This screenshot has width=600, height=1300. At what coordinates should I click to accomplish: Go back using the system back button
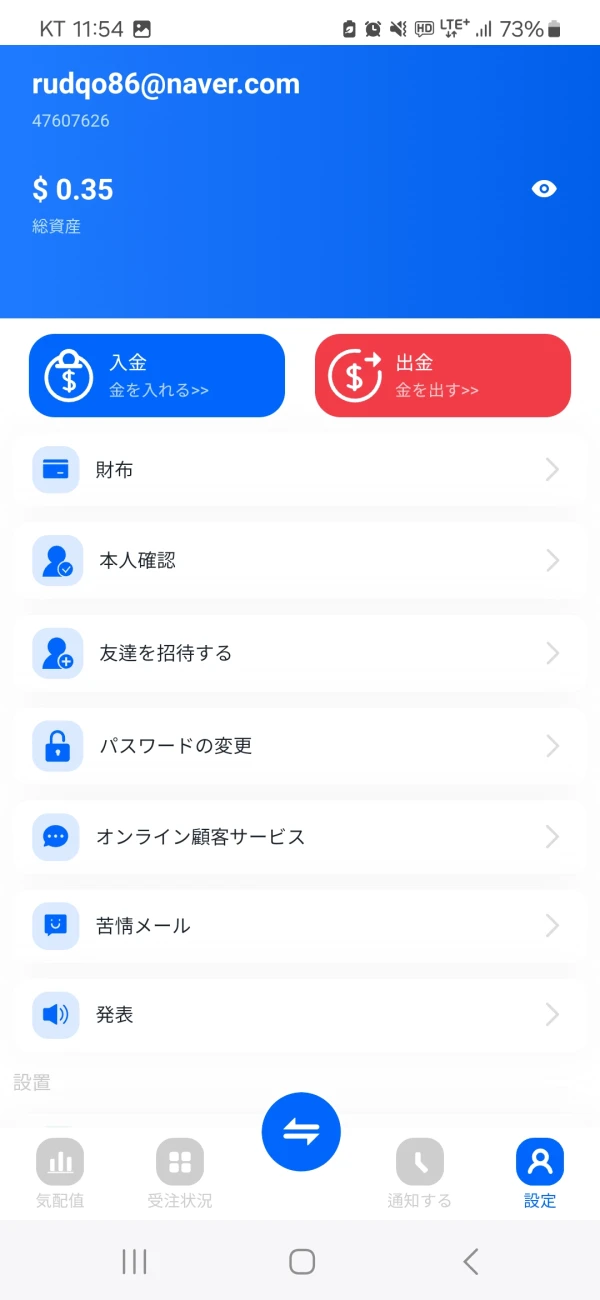coord(470,1262)
